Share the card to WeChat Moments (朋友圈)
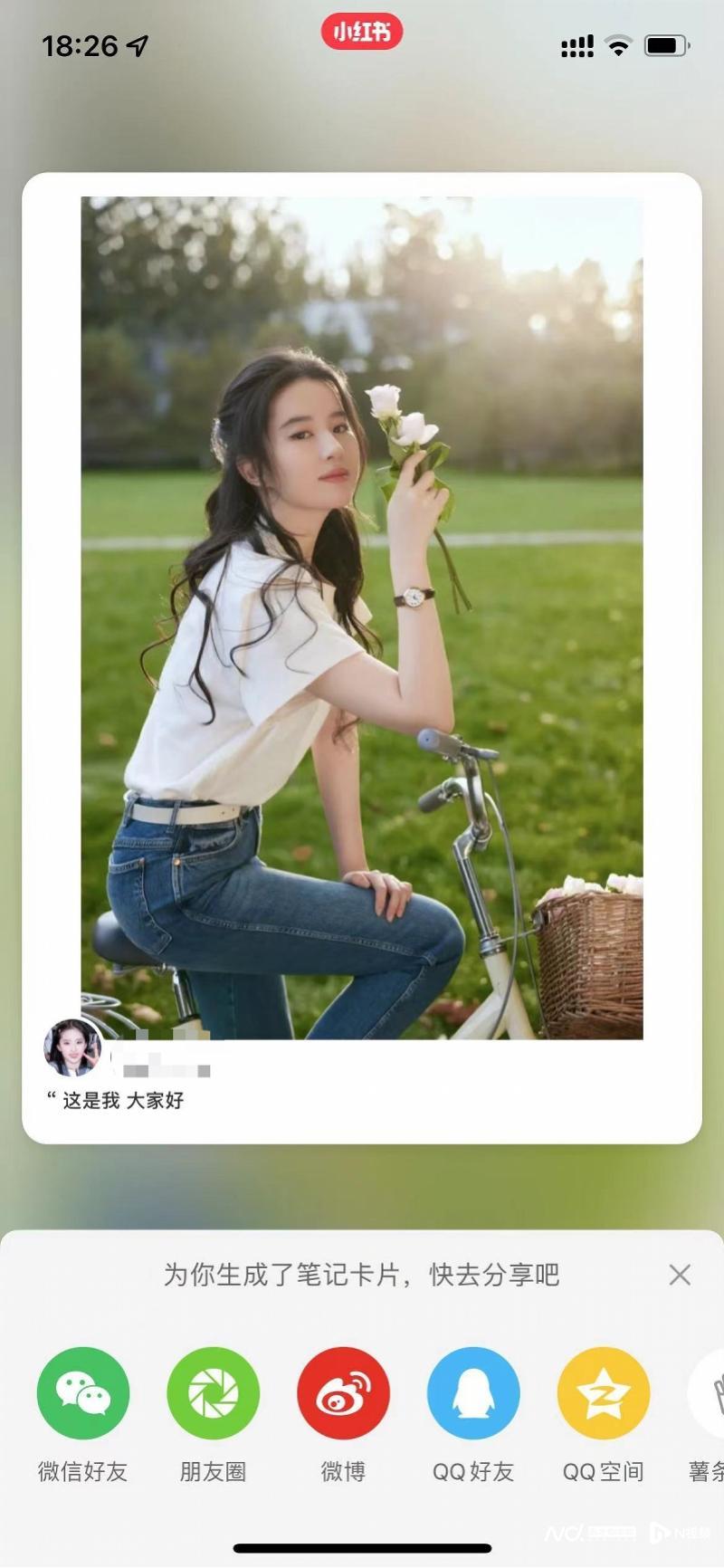Screen dimensions: 724x1568 (x=213, y=1393)
